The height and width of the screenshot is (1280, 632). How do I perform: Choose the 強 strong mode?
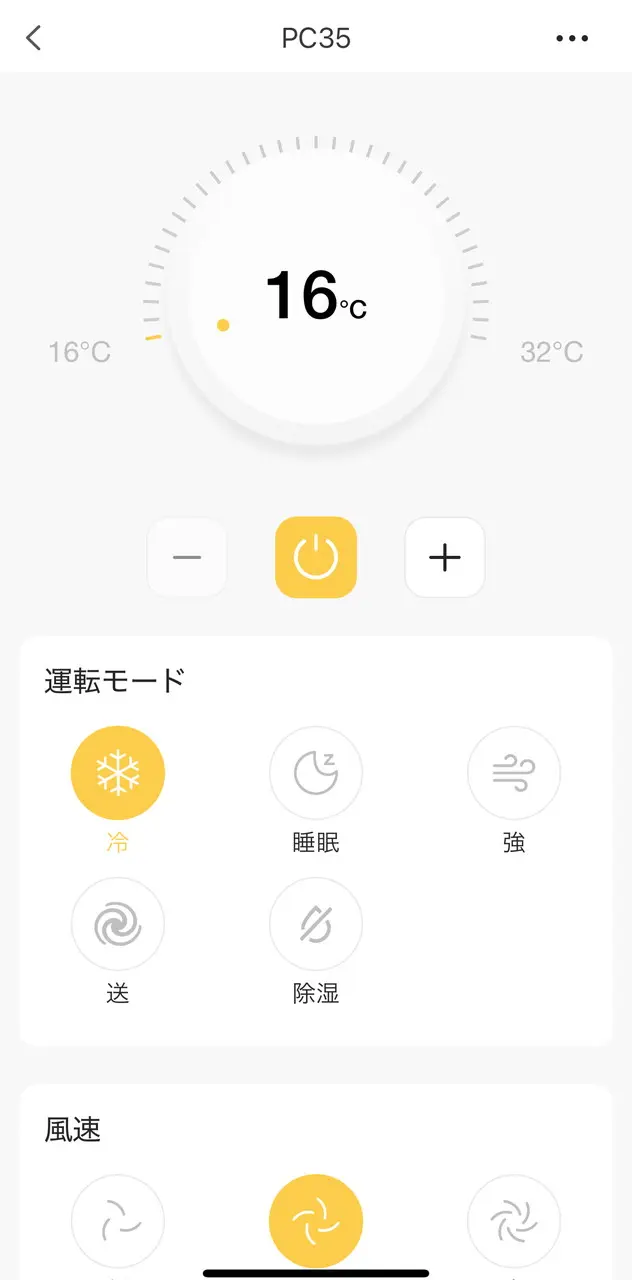514,773
